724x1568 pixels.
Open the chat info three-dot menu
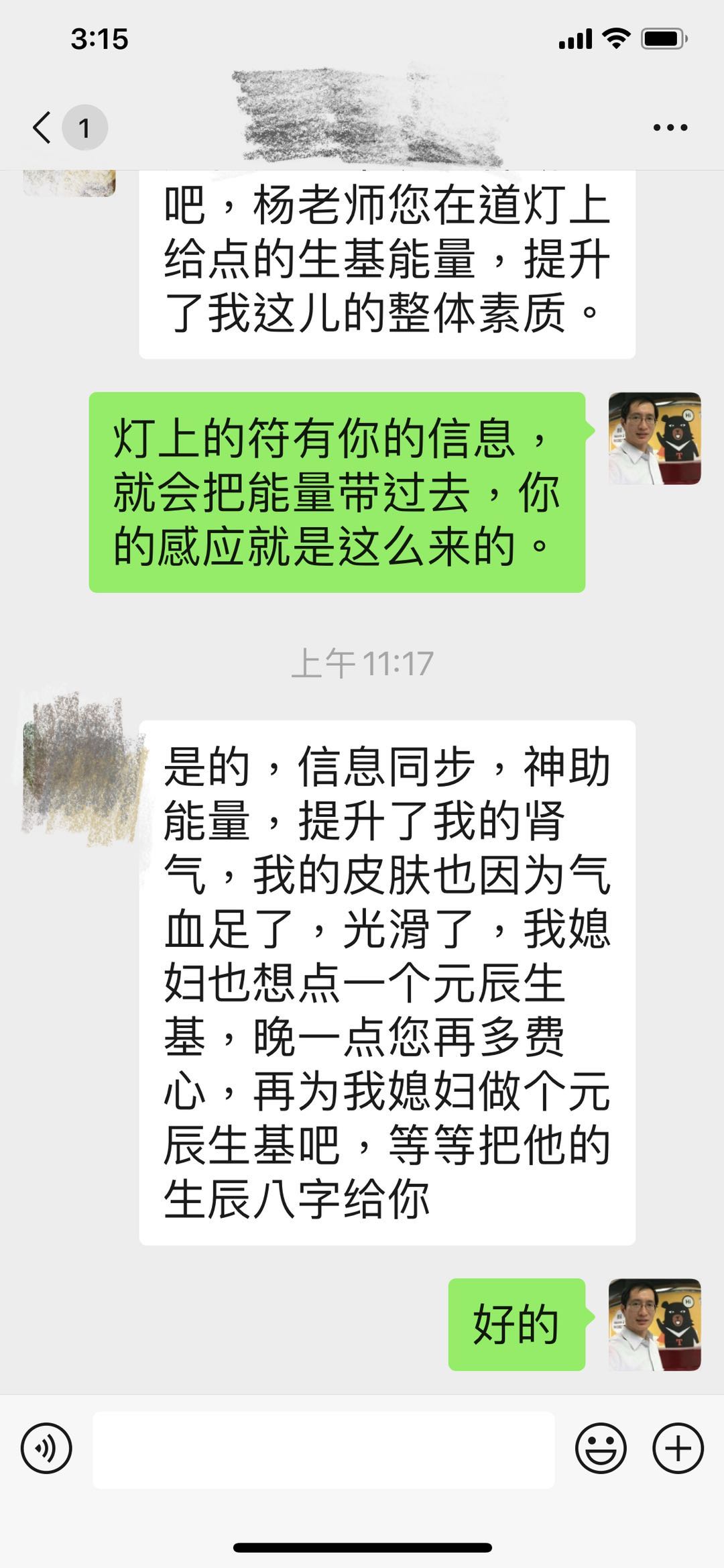pyautogui.click(x=670, y=127)
